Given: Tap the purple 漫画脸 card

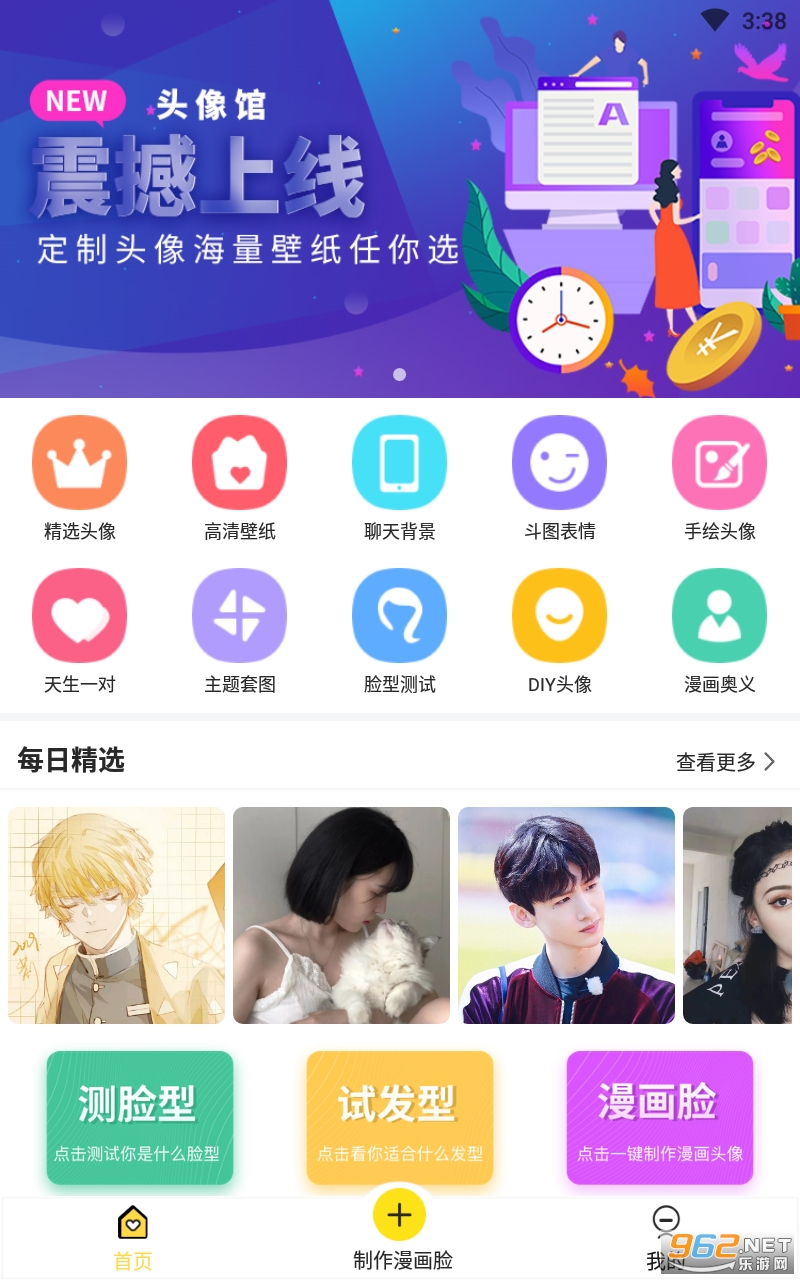Looking at the screenshot, I should click(x=660, y=1118).
